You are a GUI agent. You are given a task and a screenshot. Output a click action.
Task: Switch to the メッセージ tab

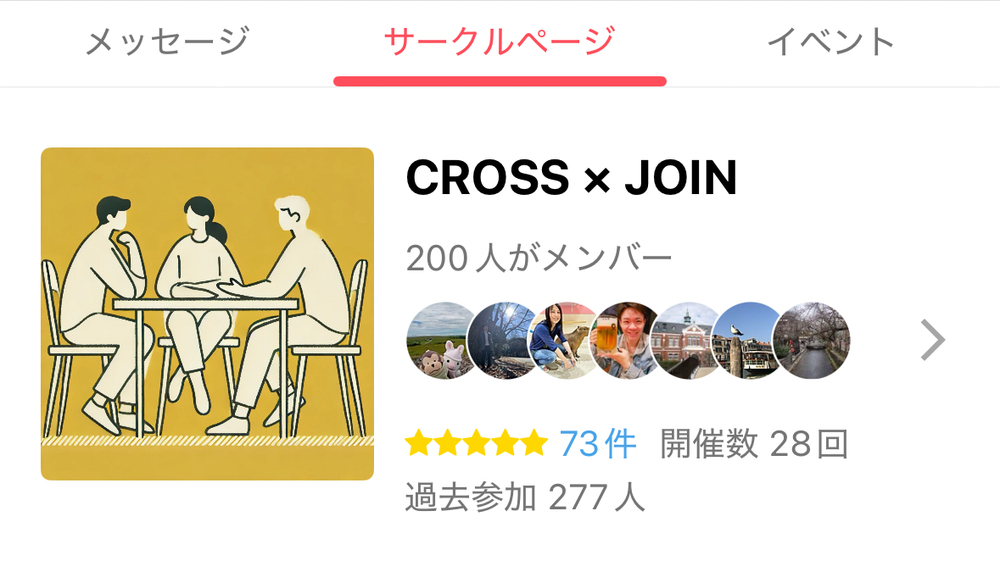pyautogui.click(x=166, y=42)
